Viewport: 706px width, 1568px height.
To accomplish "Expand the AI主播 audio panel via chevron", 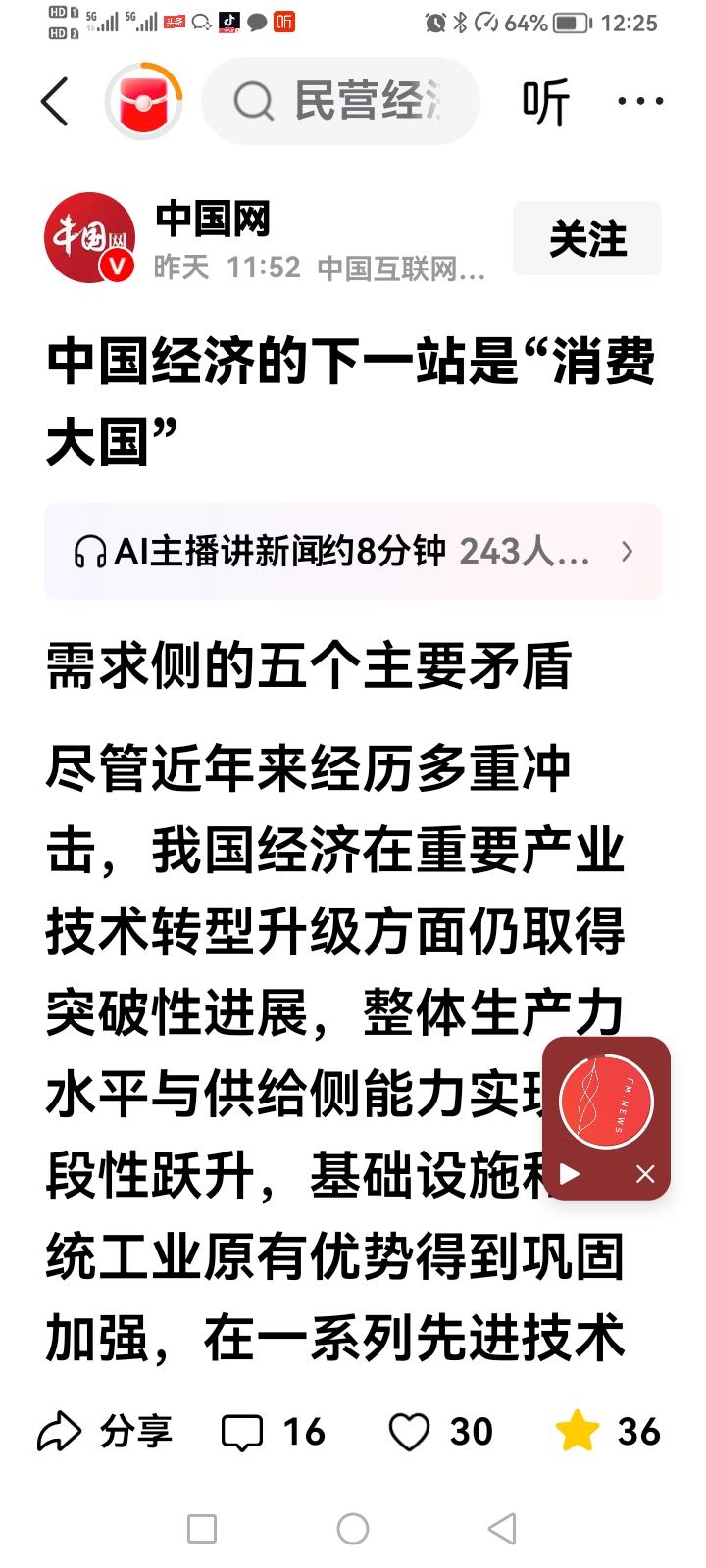I will click(628, 553).
